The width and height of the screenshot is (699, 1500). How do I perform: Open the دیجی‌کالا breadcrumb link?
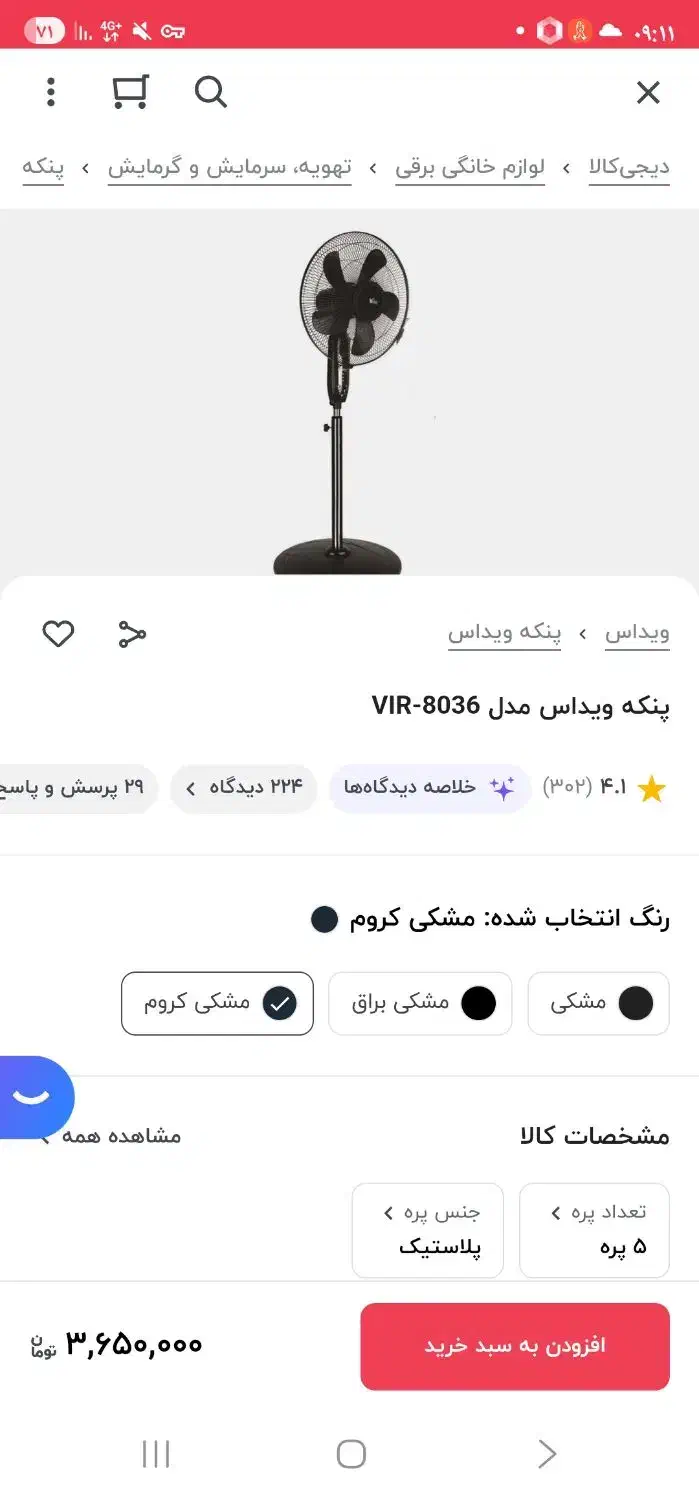click(x=629, y=167)
